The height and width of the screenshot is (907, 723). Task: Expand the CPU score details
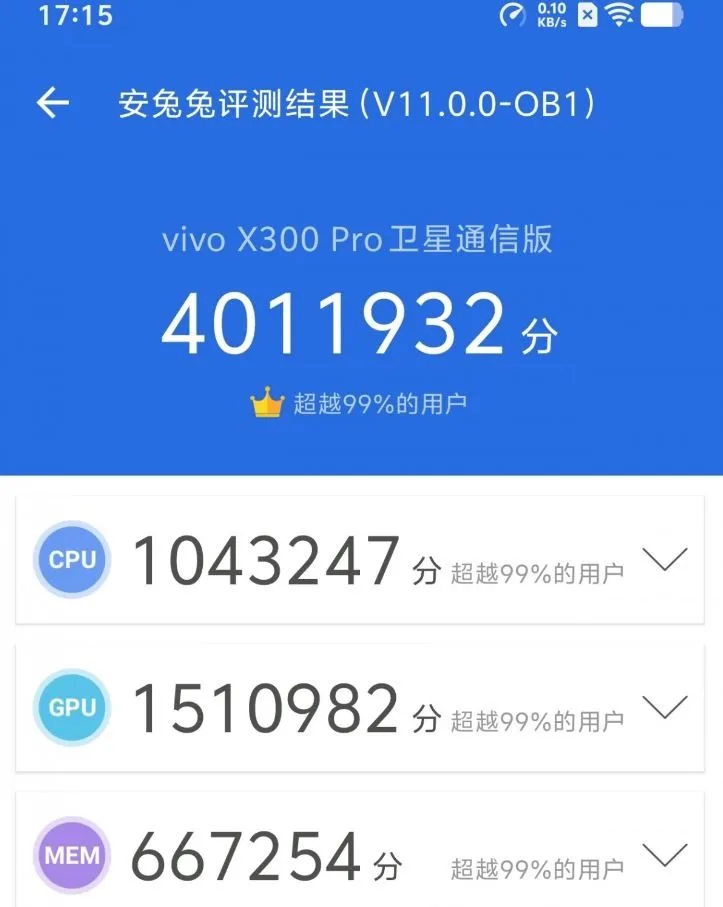664,560
